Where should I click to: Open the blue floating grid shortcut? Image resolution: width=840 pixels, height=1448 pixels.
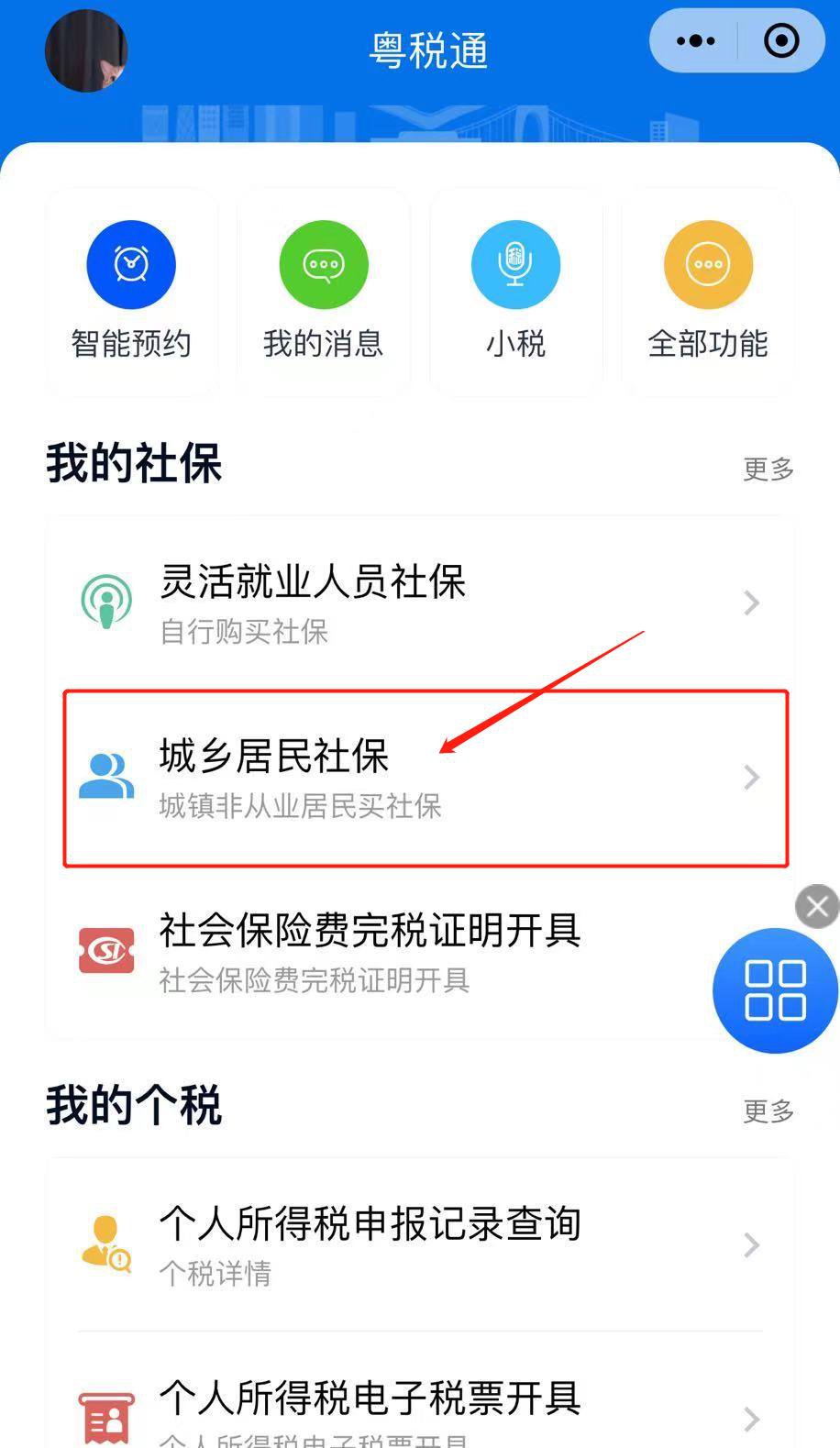click(x=775, y=990)
